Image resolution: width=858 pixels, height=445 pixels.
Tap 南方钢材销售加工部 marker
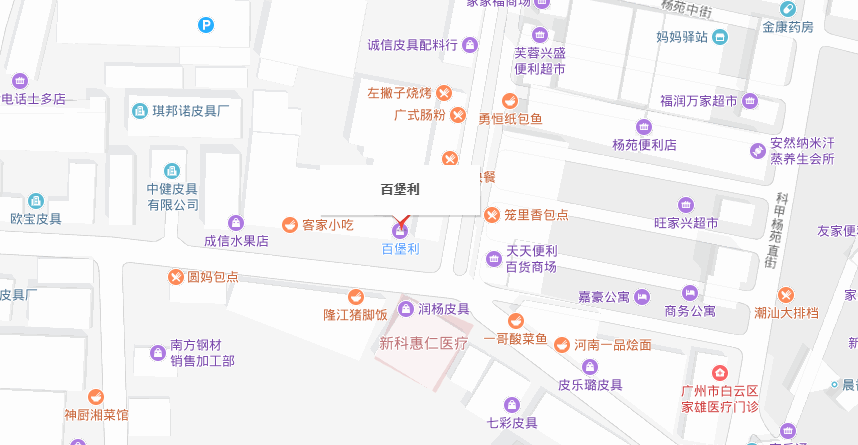(158, 352)
